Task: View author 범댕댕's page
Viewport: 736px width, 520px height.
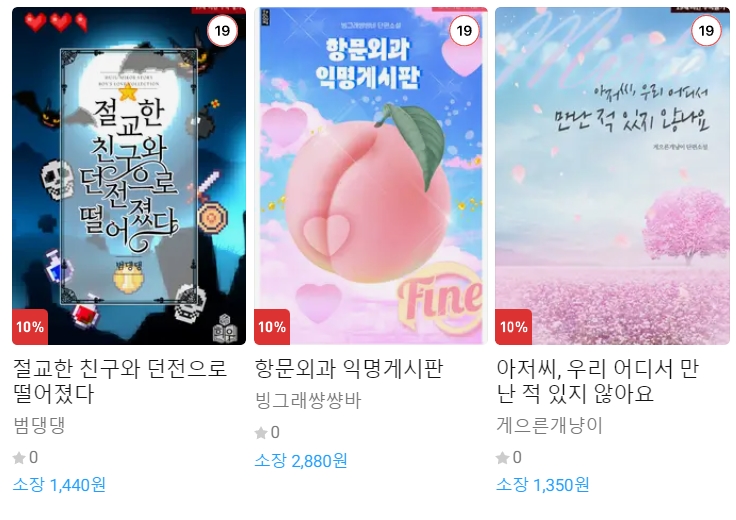Action: tap(39, 424)
